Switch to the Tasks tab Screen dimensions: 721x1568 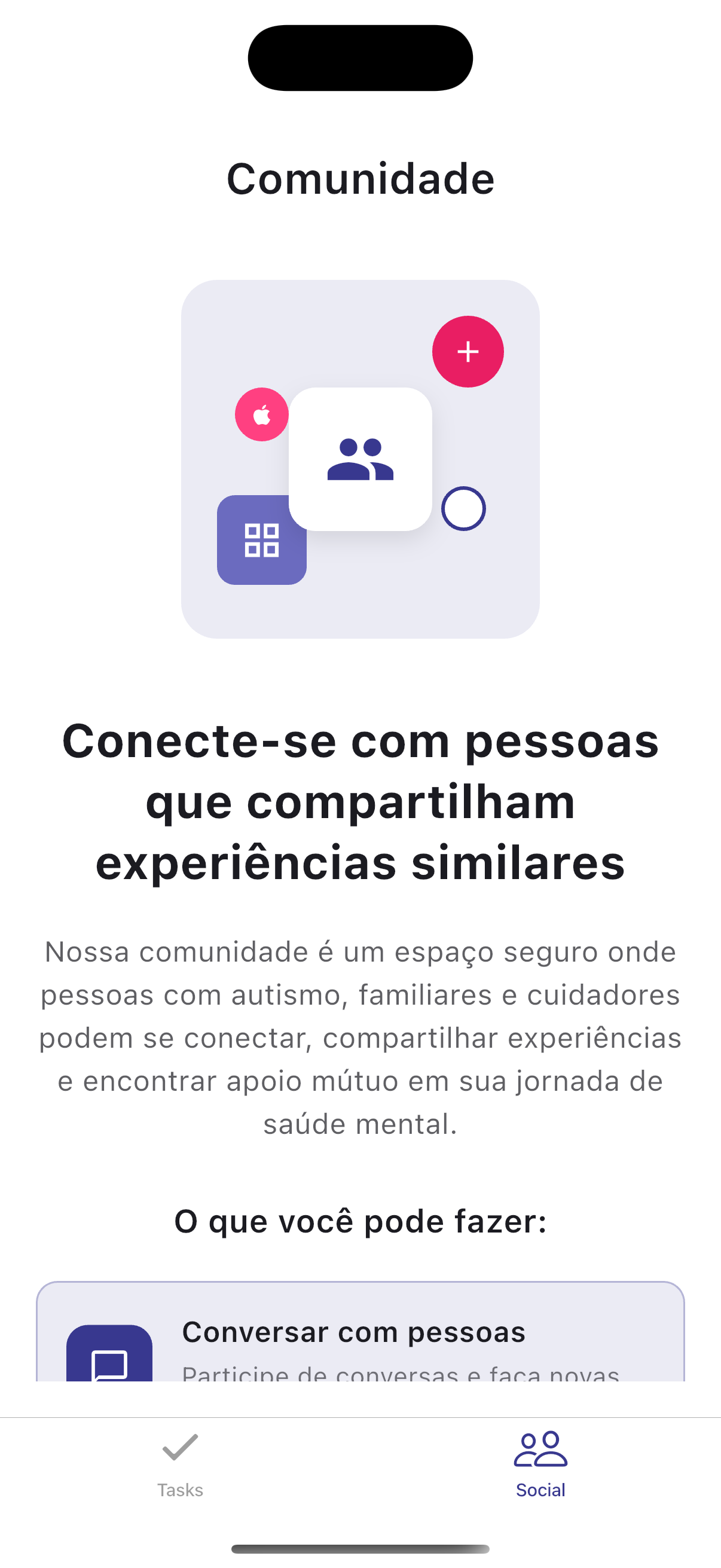[180, 1463]
